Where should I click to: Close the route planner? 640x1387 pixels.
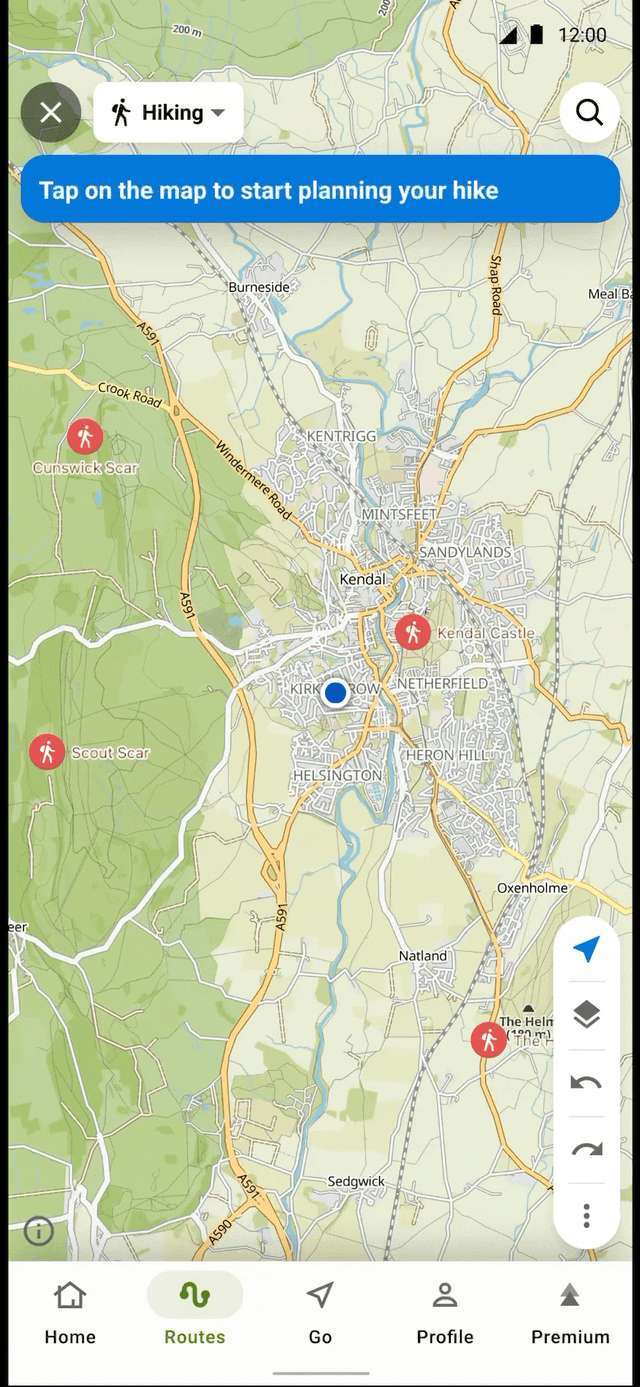coord(51,113)
